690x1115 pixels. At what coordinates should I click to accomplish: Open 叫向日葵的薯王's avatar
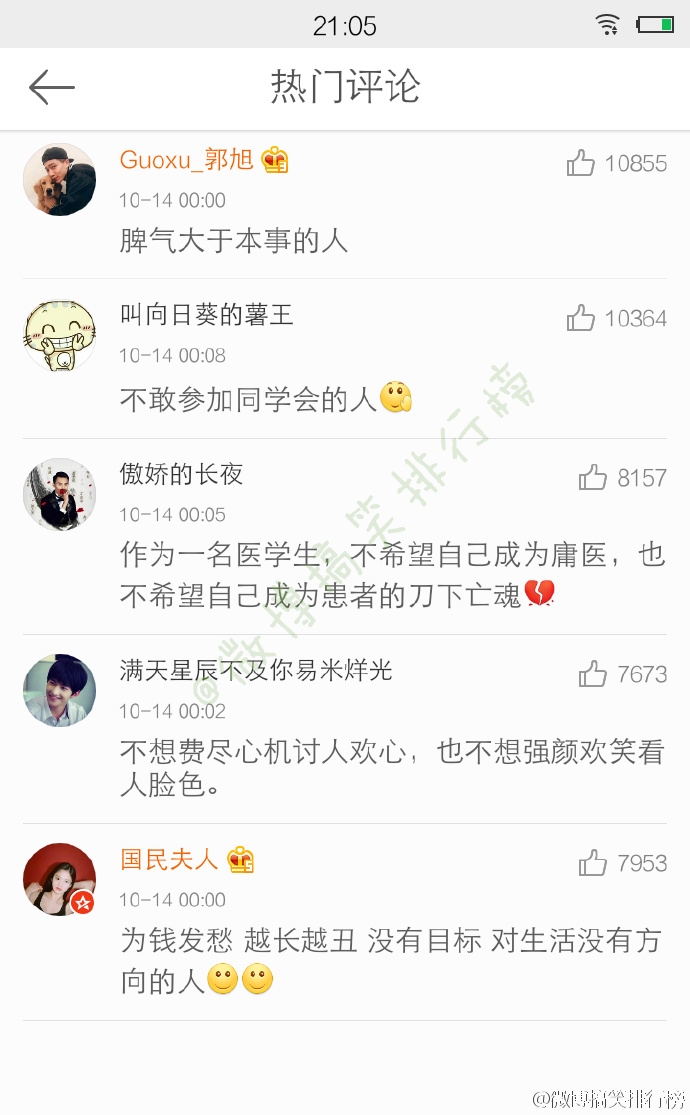60,335
